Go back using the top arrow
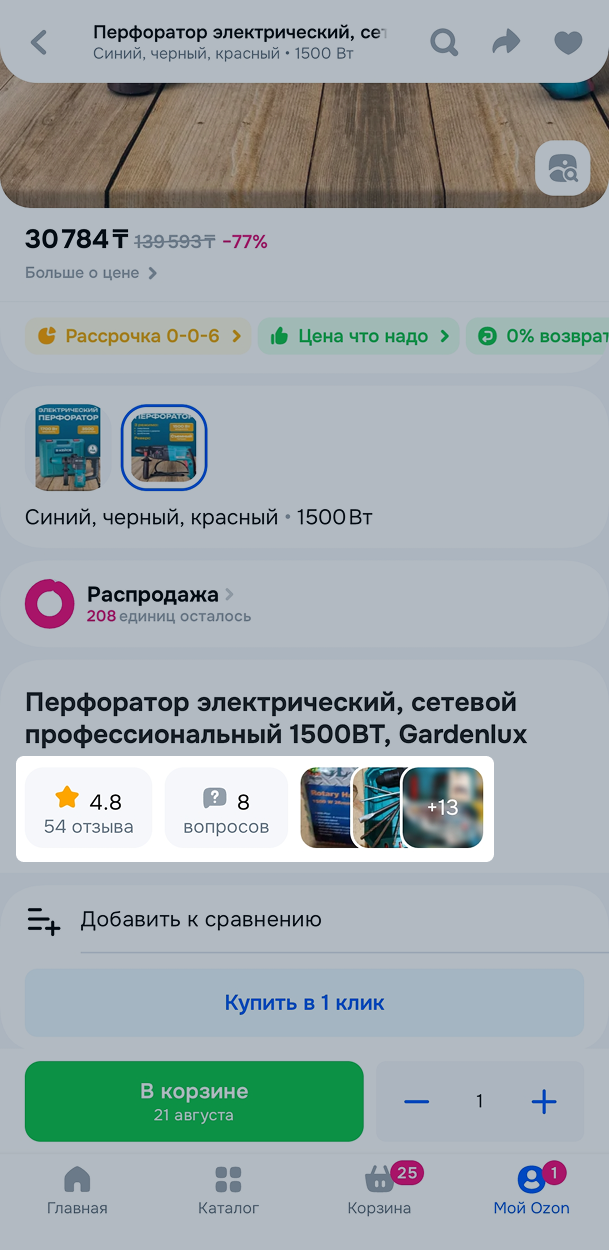609x1250 pixels. point(39,42)
